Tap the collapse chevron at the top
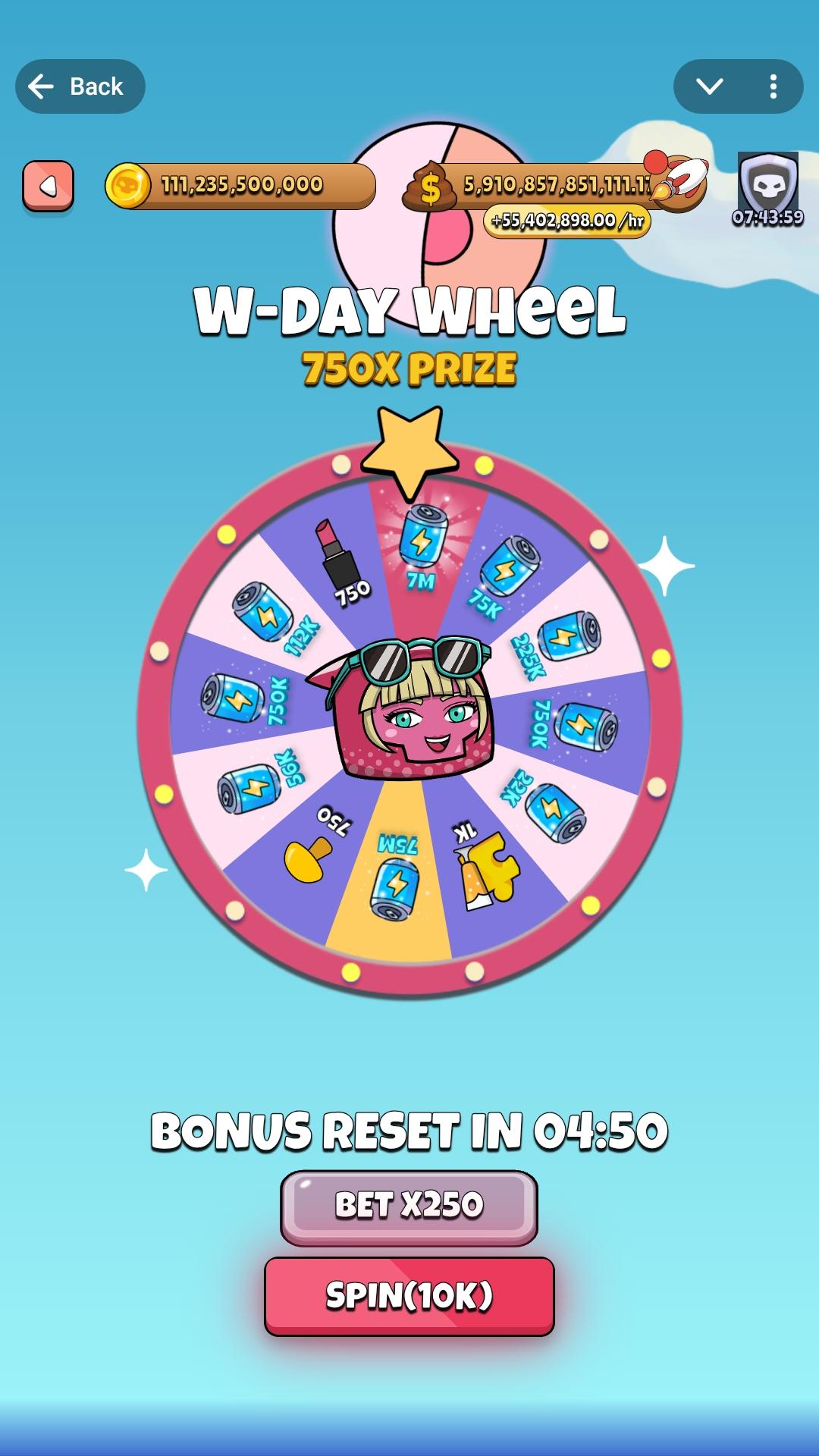The image size is (819, 1456). (709, 86)
